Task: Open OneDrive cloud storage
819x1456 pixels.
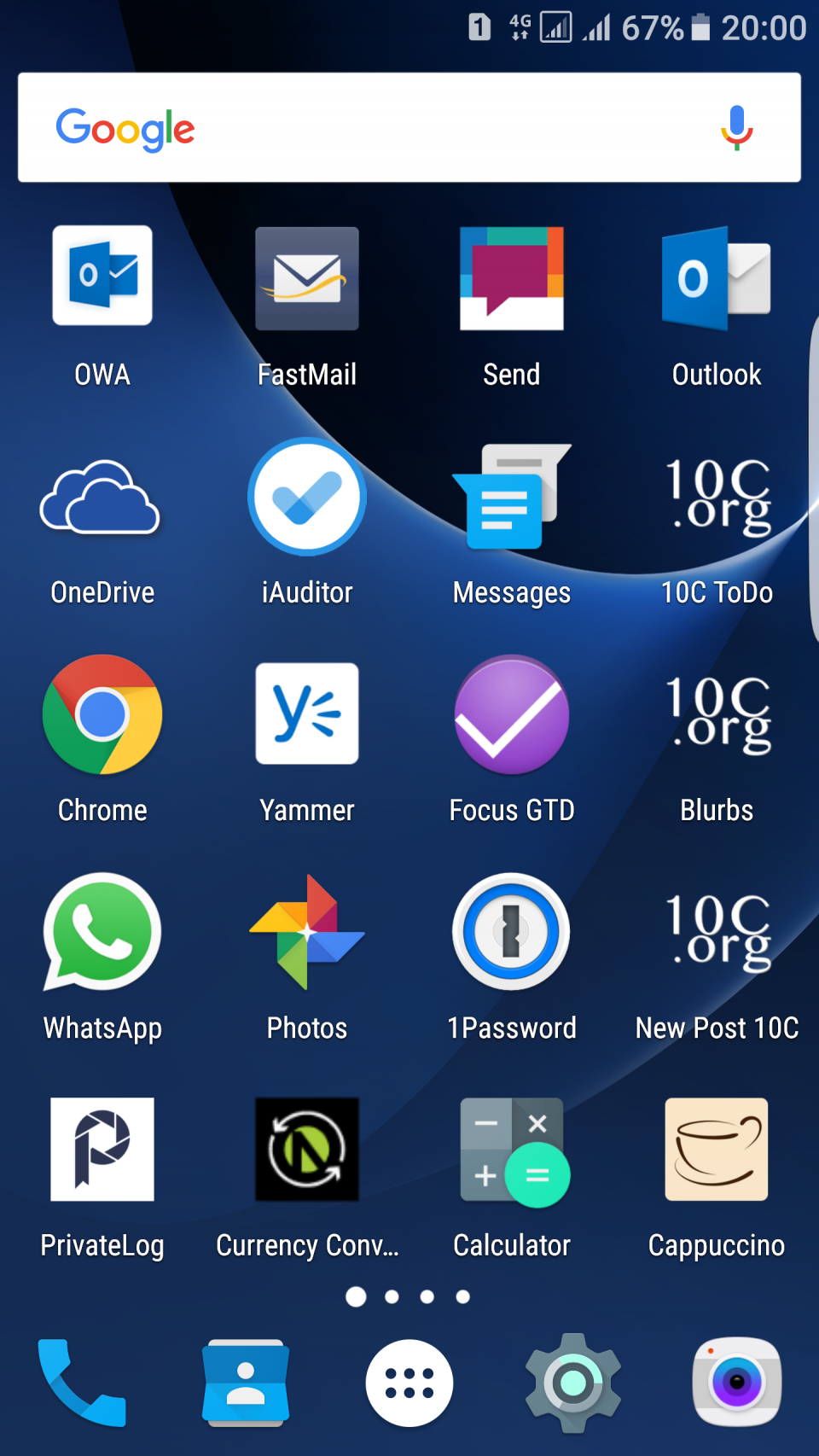Action: [x=102, y=499]
